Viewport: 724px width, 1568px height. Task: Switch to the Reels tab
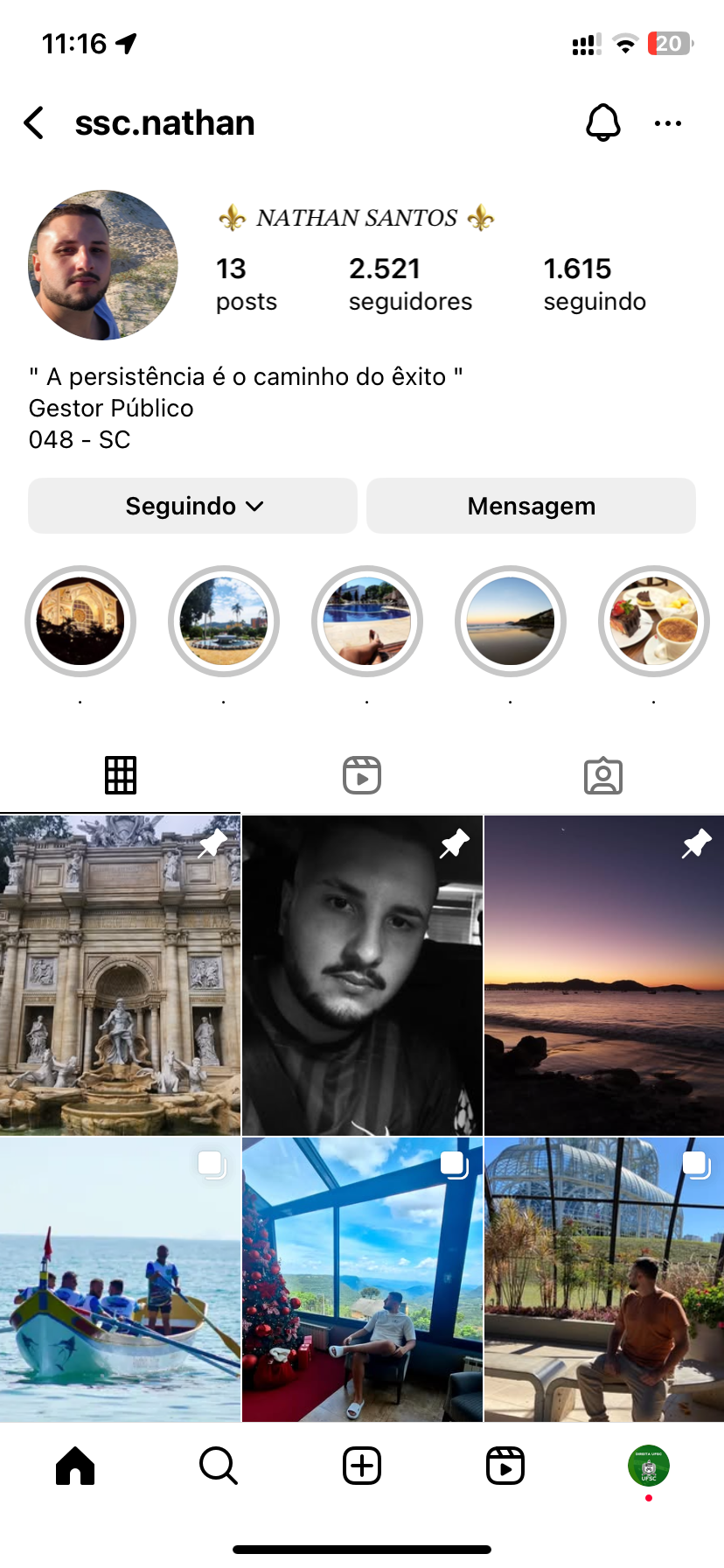click(362, 775)
